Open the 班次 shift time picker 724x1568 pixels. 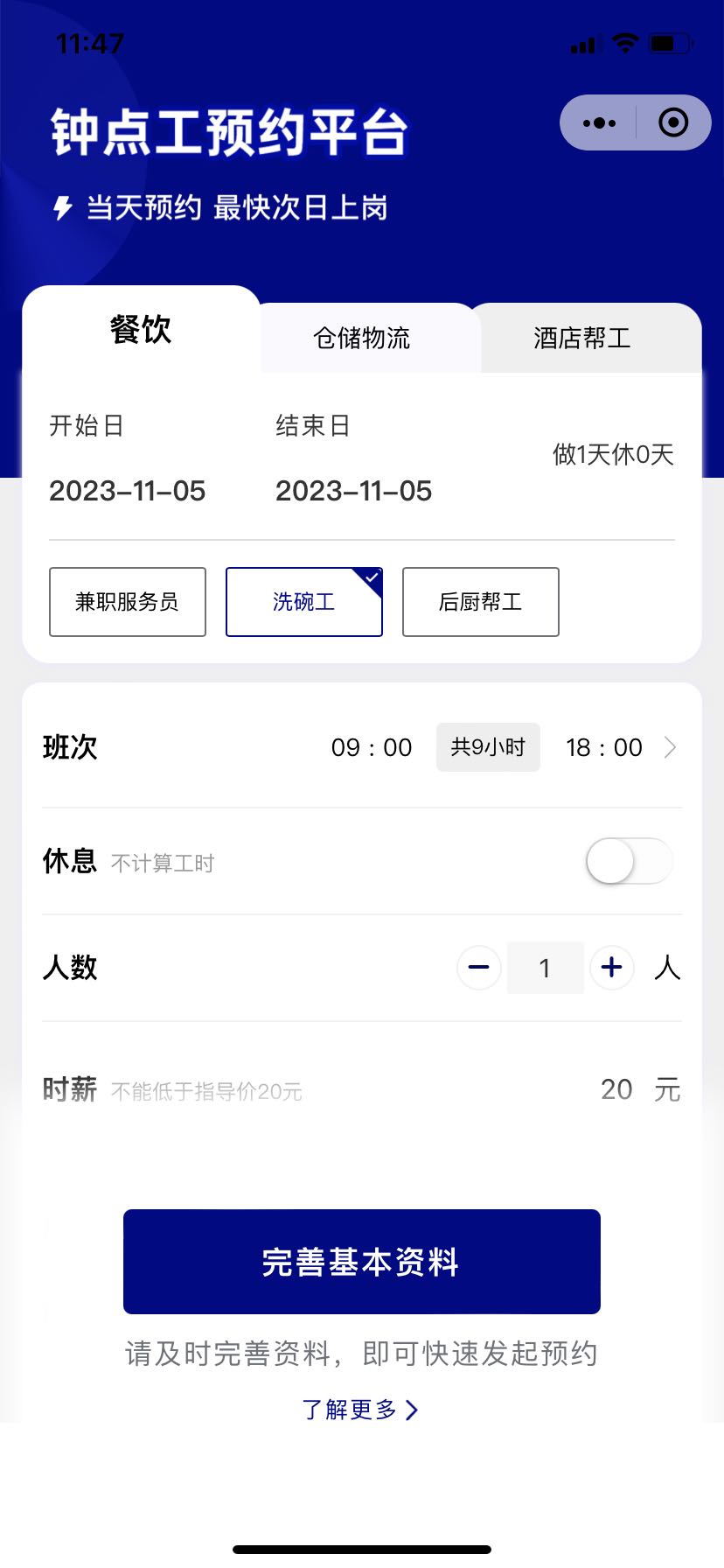coord(362,747)
